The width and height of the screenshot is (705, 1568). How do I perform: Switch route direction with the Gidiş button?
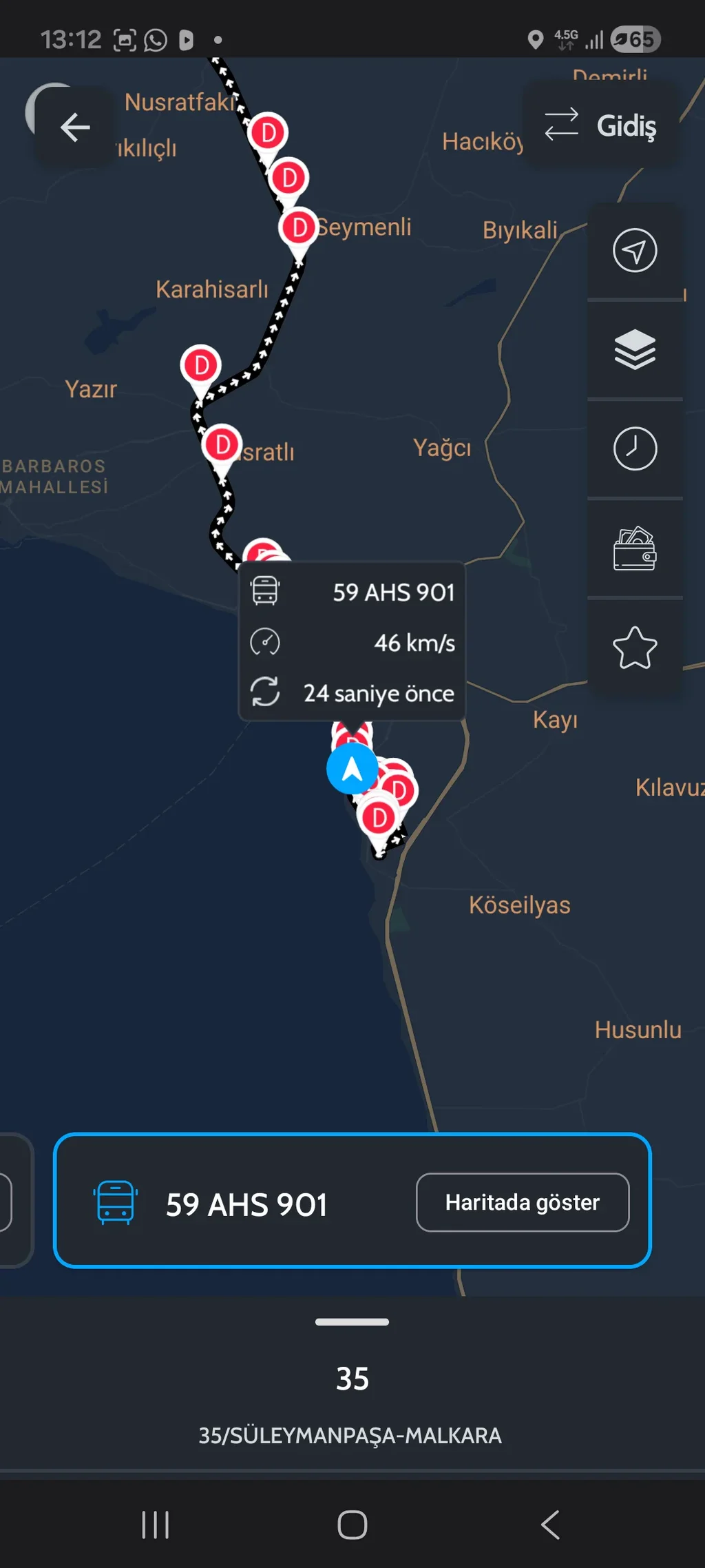(600, 125)
